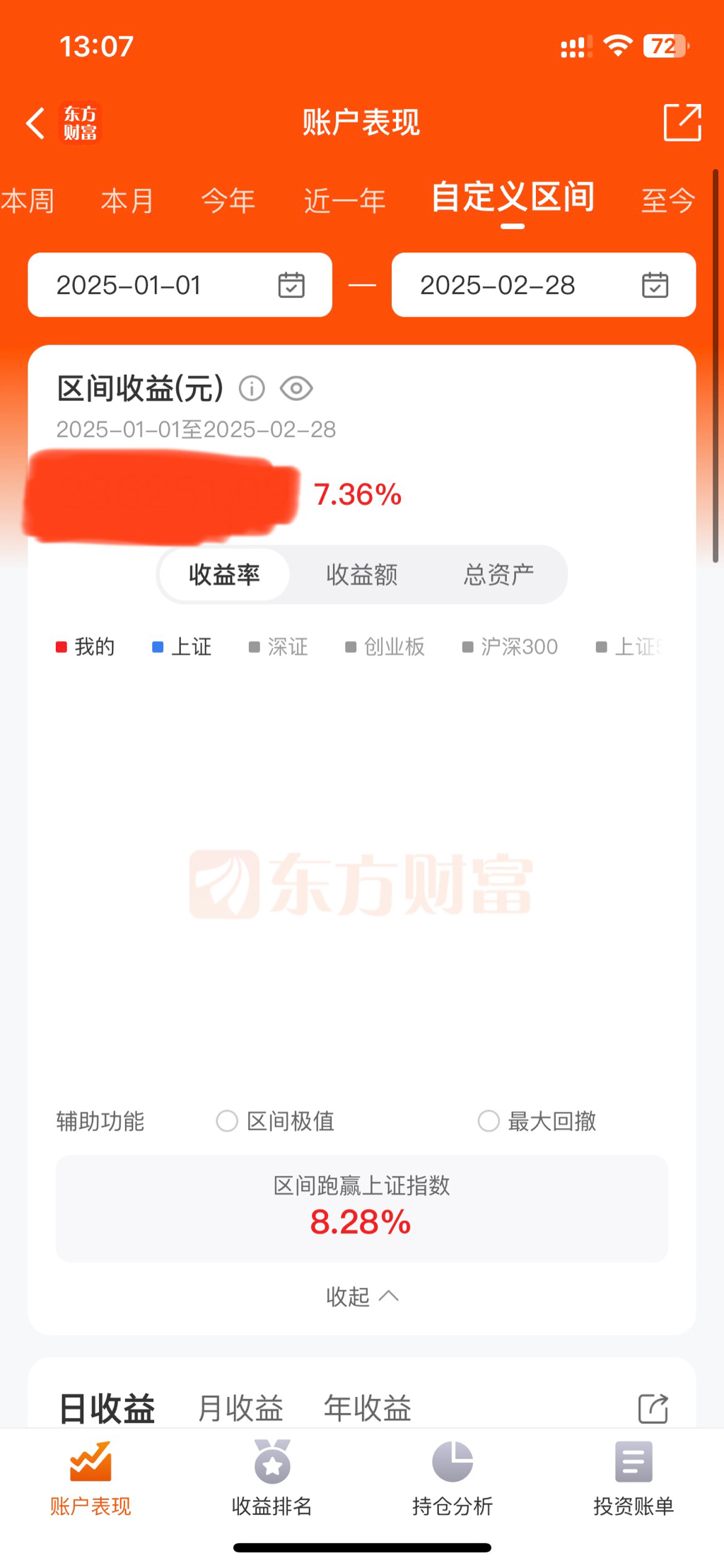Screen dimensions: 724x1568
Task: Switch the chart to 总资产
Action: pos(498,574)
